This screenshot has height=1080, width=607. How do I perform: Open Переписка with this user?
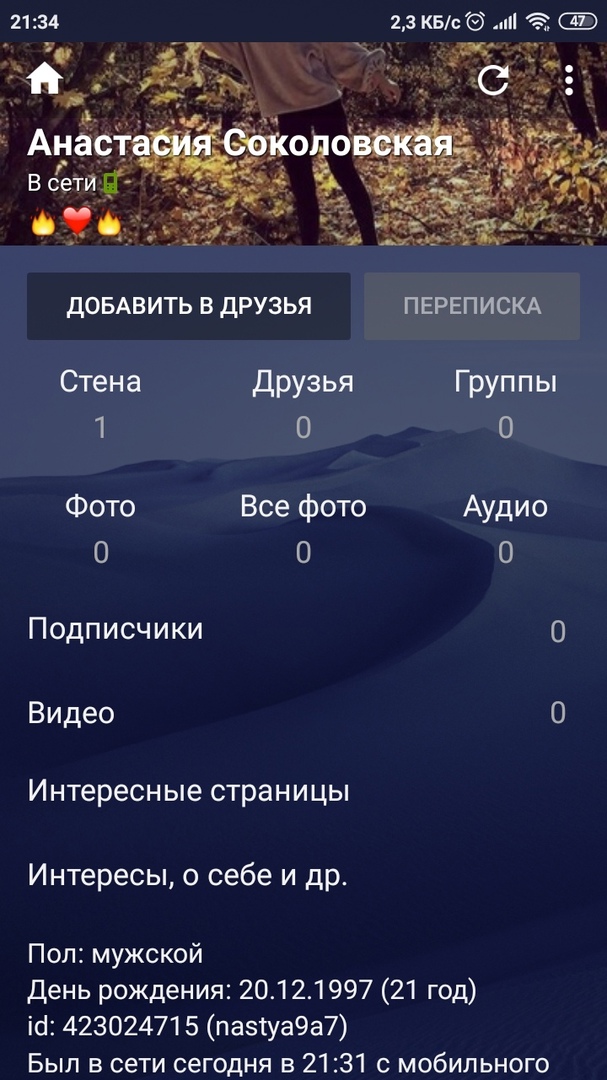tap(471, 306)
